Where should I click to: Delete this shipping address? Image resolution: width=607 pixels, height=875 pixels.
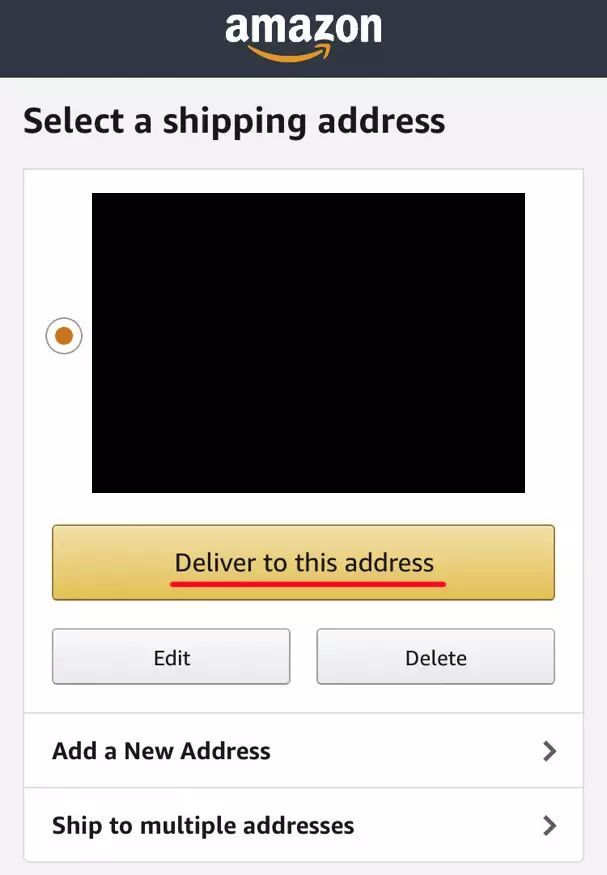pos(435,657)
